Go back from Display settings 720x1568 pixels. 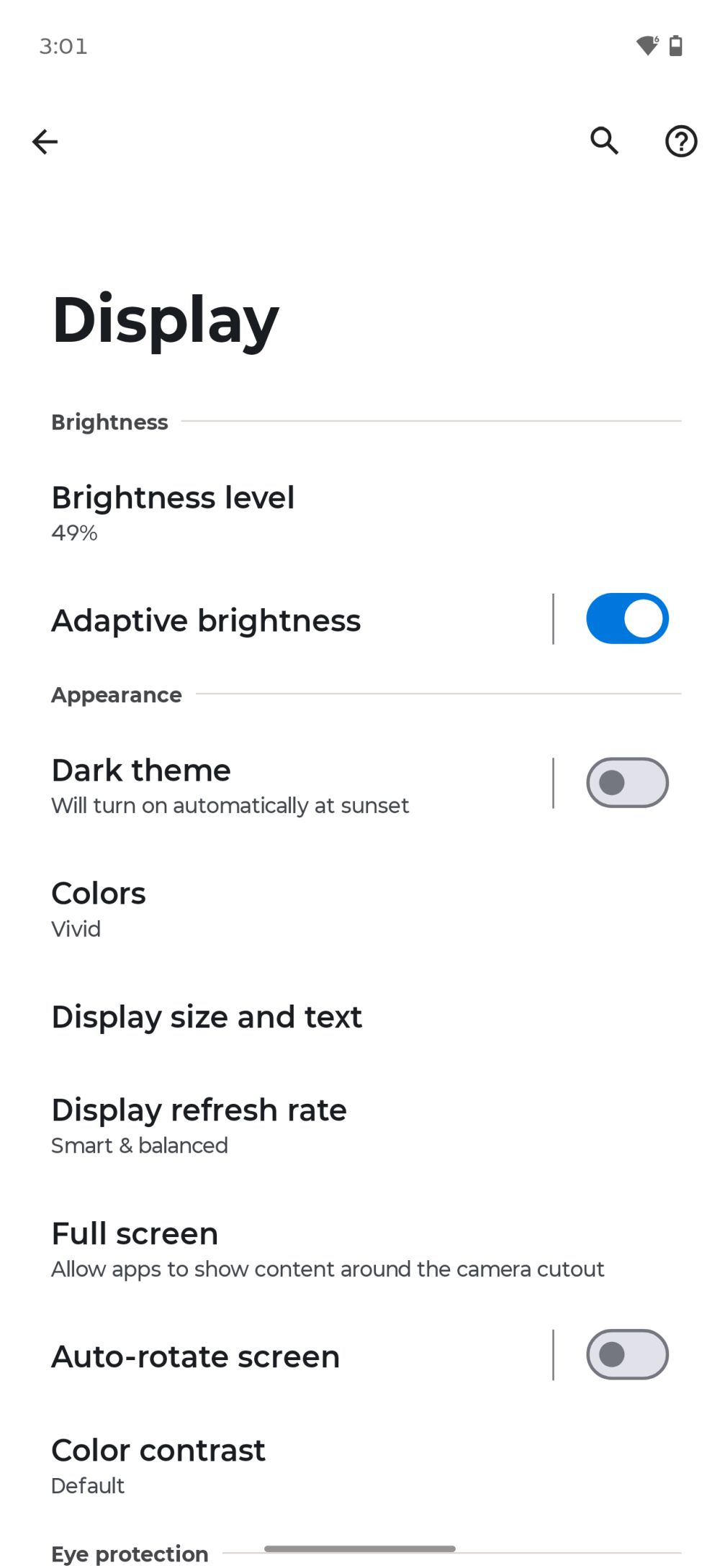pos(45,142)
